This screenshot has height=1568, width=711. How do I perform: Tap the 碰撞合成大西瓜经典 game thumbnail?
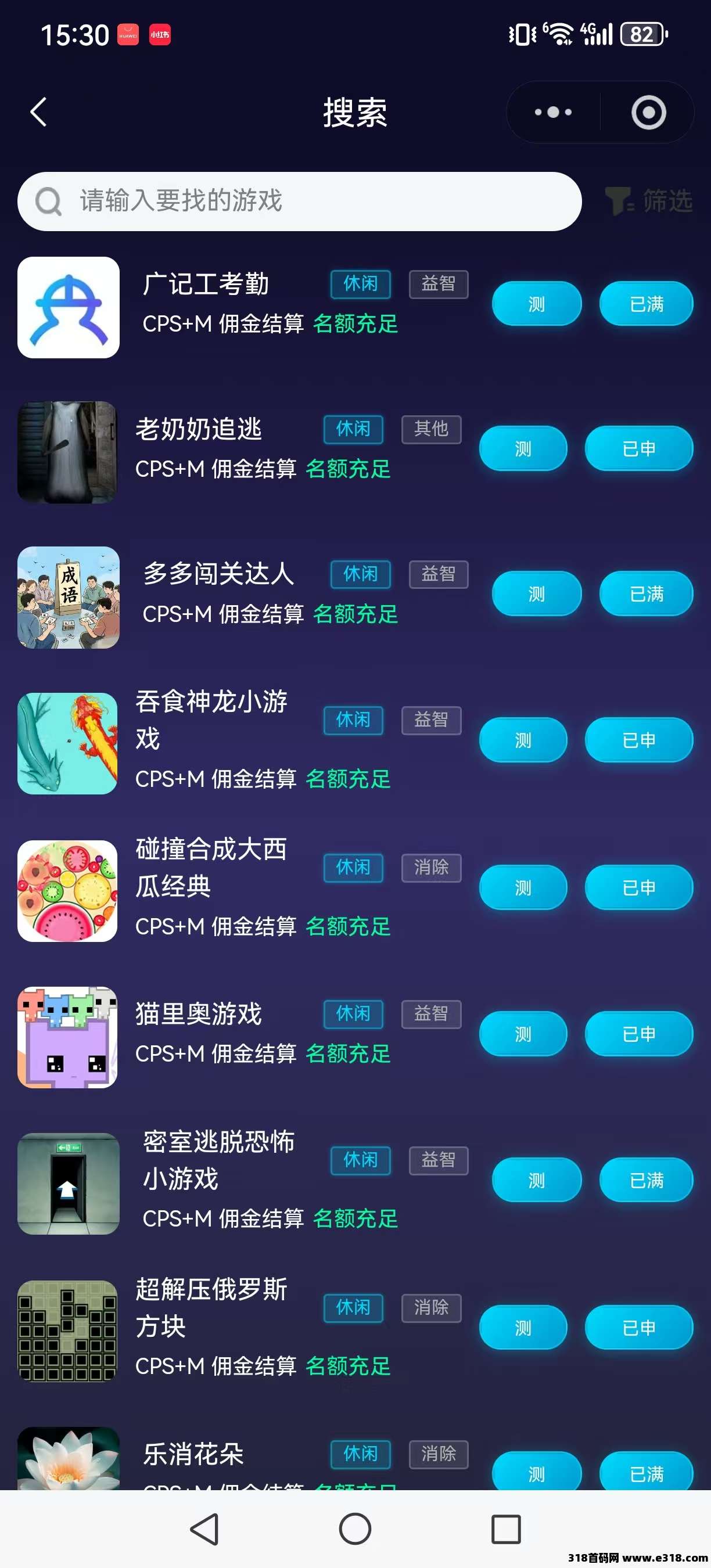[x=67, y=893]
